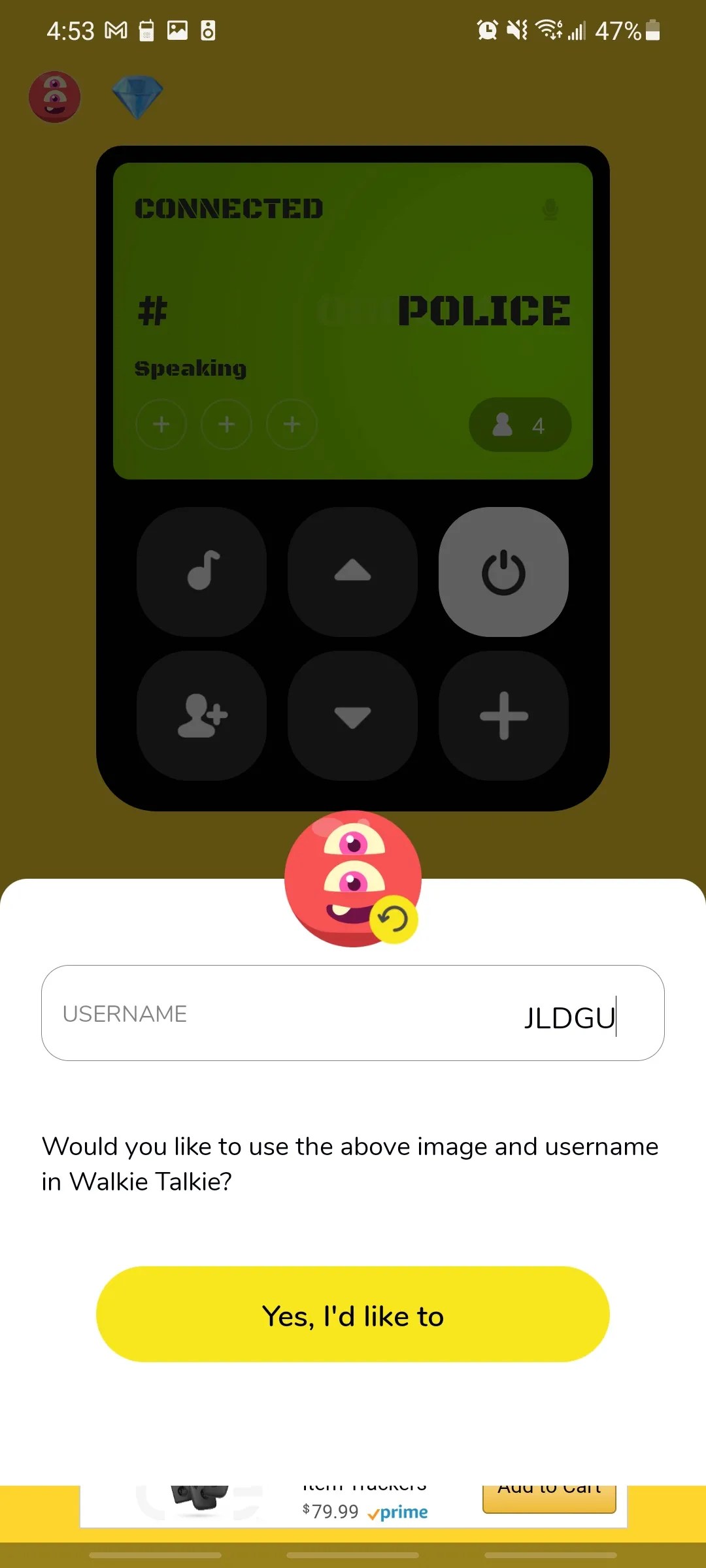Tap the microphone icon on the green screen
This screenshot has width=706, height=1568.
pyautogui.click(x=550, y=209)
